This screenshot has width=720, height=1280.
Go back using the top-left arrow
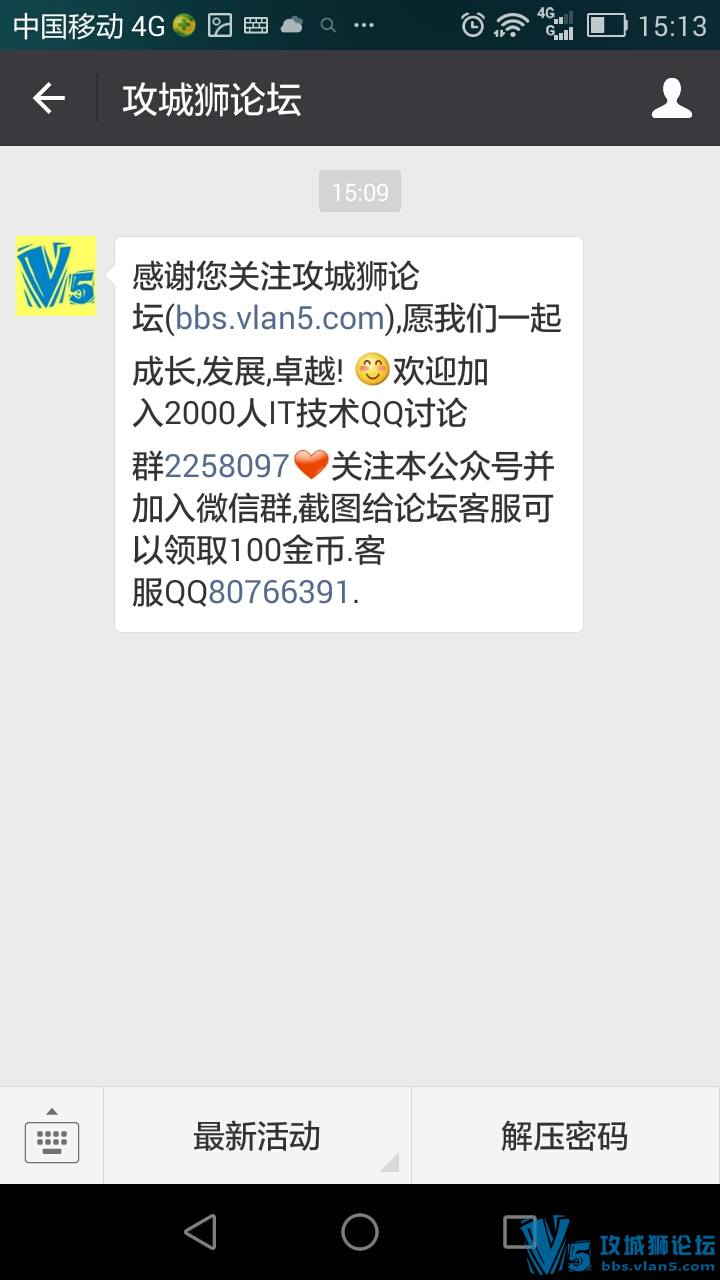pyautogui.click(x=48, y=98)
